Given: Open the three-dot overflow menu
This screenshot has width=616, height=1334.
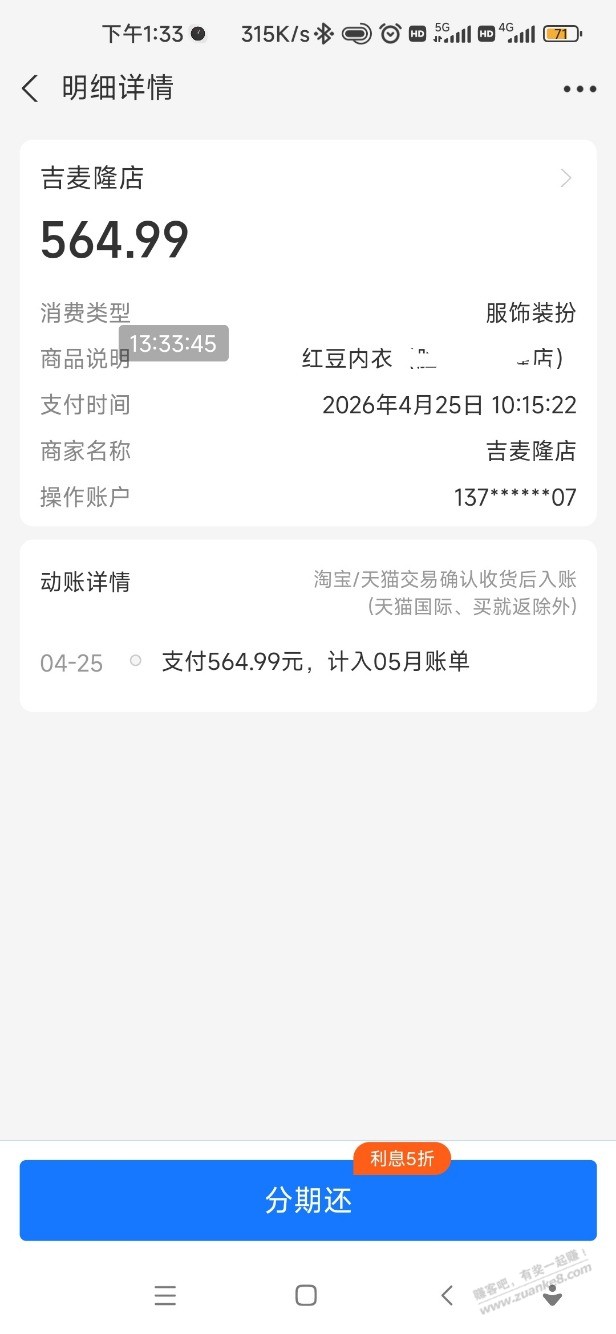Looking at the screenshot, I should 579,89.
